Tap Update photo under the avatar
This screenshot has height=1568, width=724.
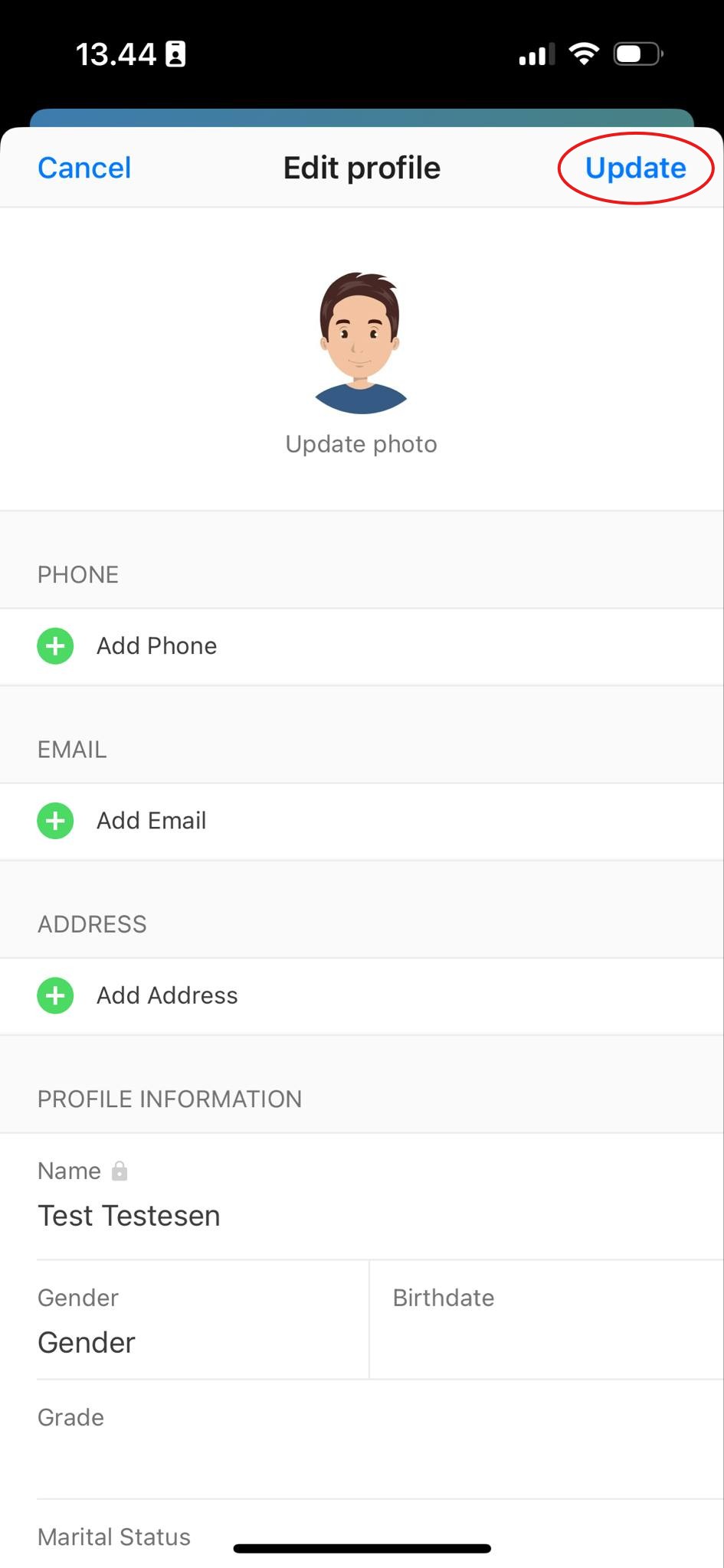point(361,444)
